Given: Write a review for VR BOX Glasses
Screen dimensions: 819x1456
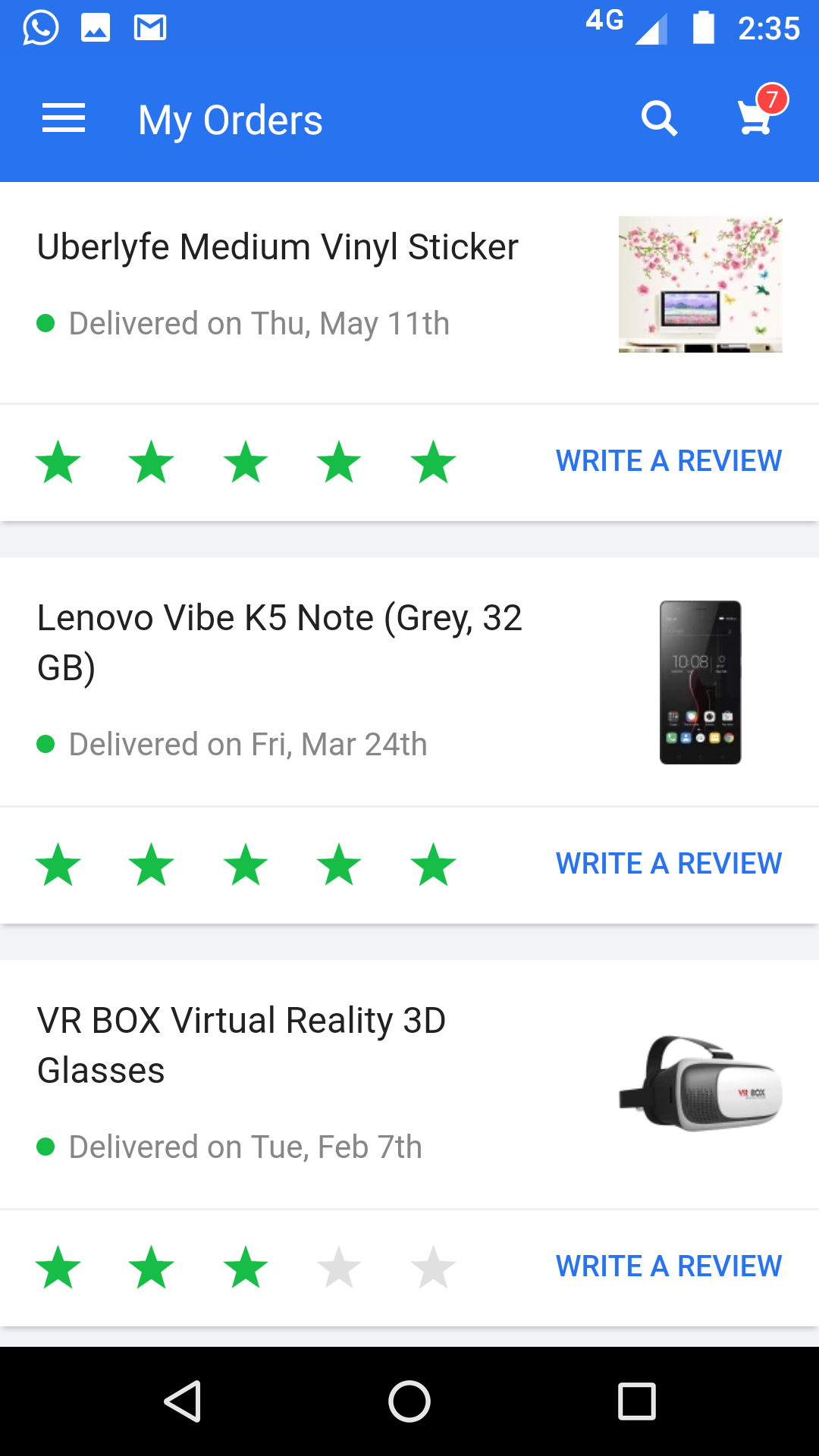Looking at the screenshot, I should pos(668,1266).
